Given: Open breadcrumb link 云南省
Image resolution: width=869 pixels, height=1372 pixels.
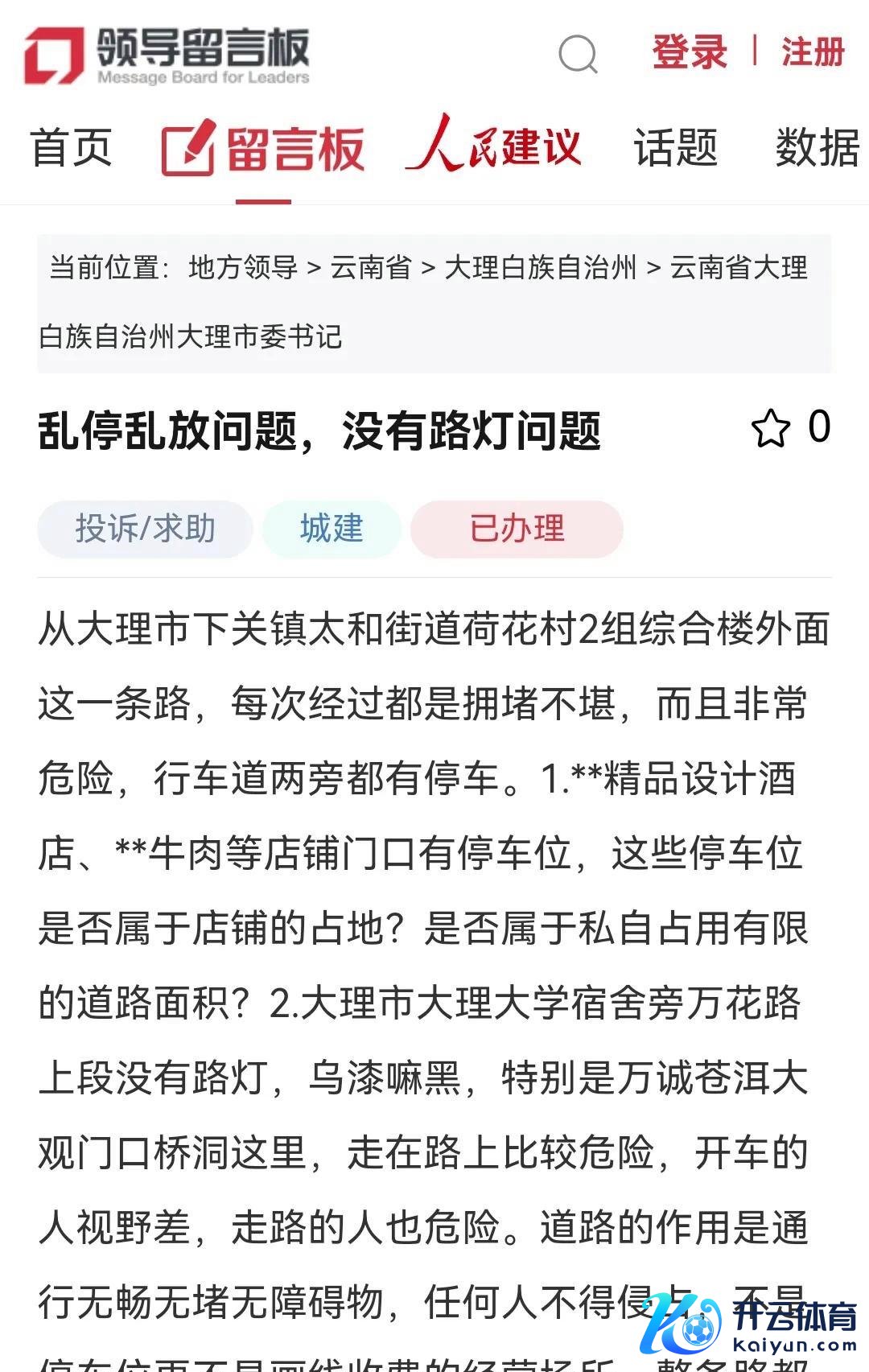Looking at the screenshot, I should click(371, 267).
